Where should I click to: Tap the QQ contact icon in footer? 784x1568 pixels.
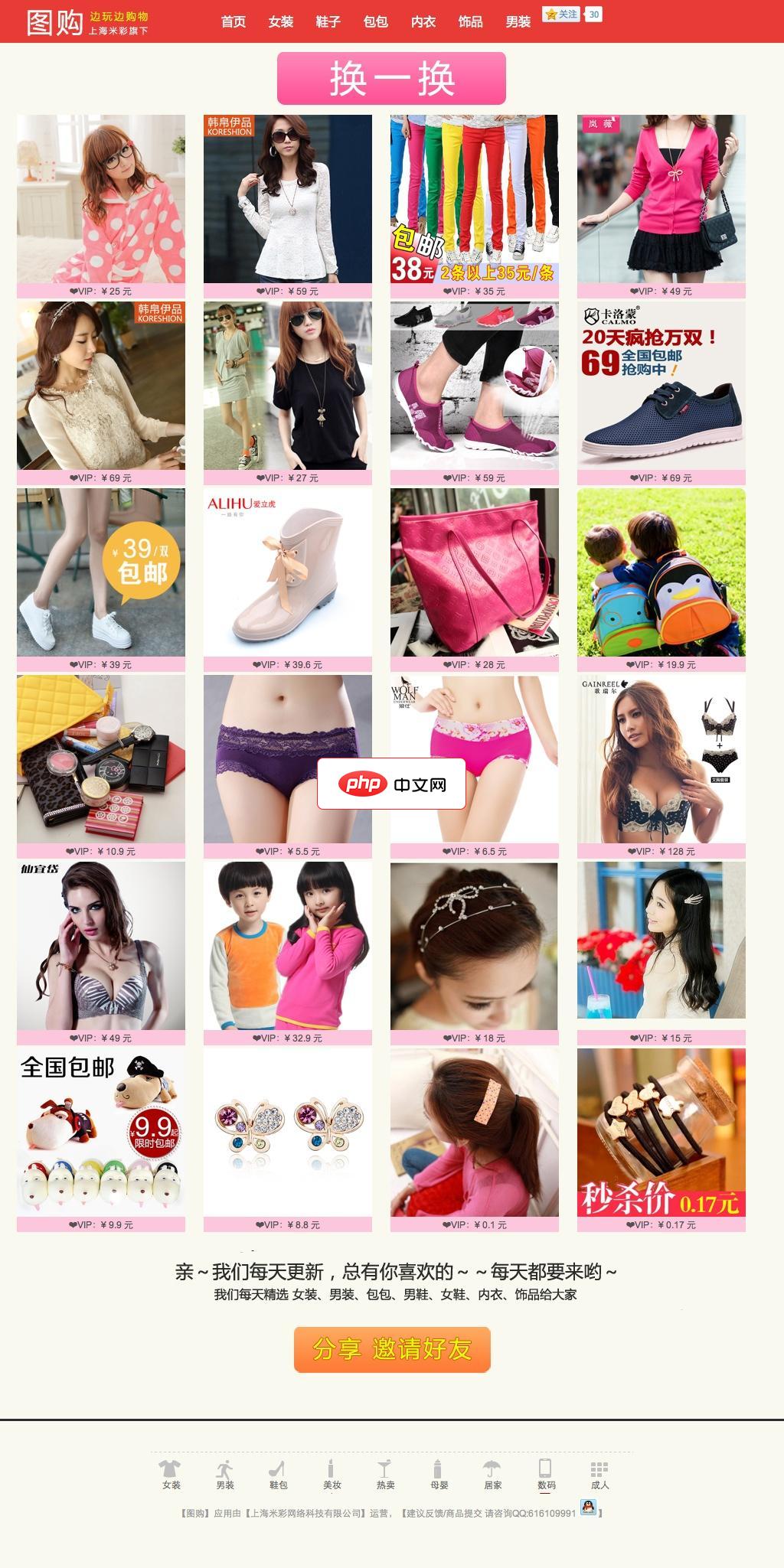point(588,1507)
